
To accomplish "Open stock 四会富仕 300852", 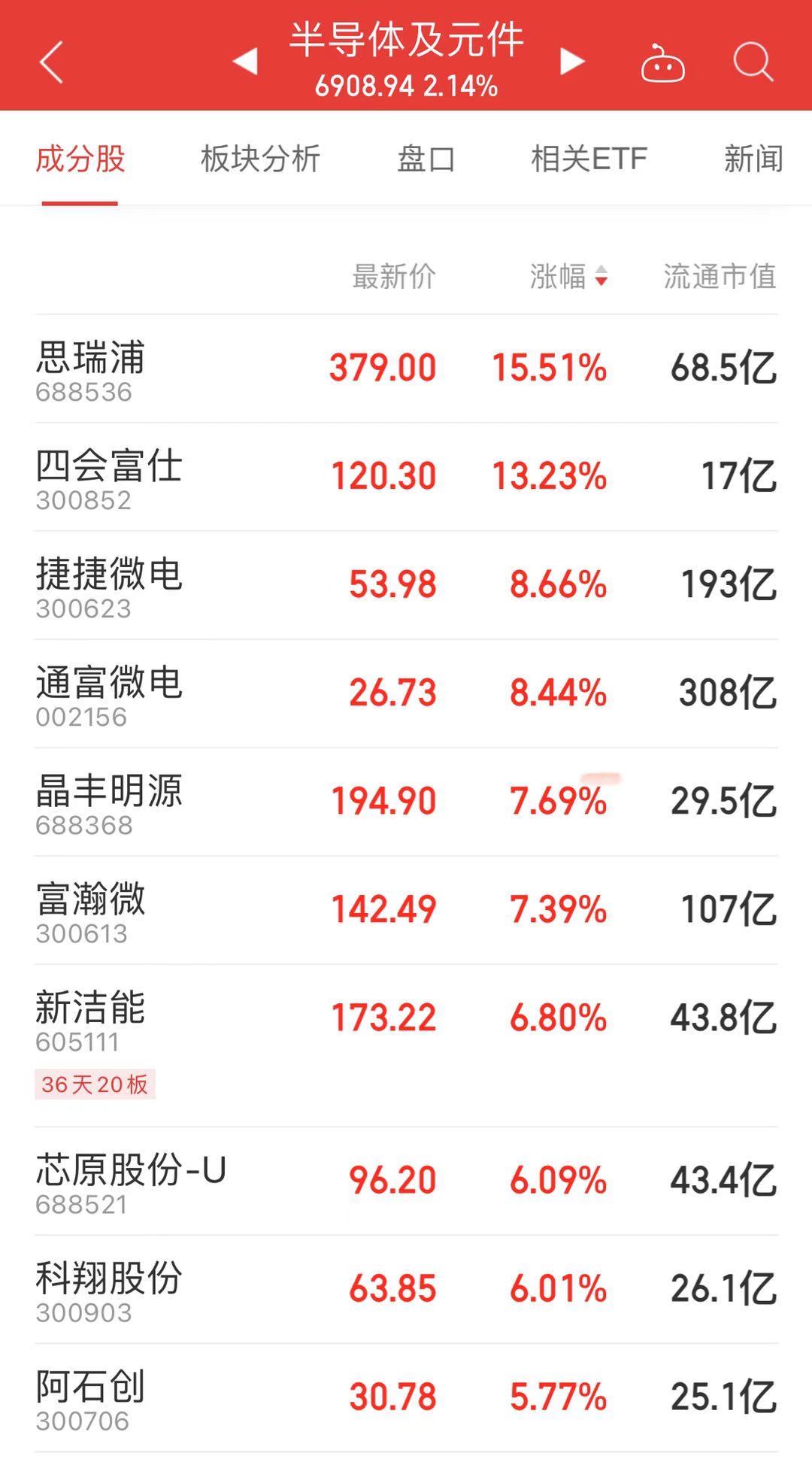I will 406,477.
